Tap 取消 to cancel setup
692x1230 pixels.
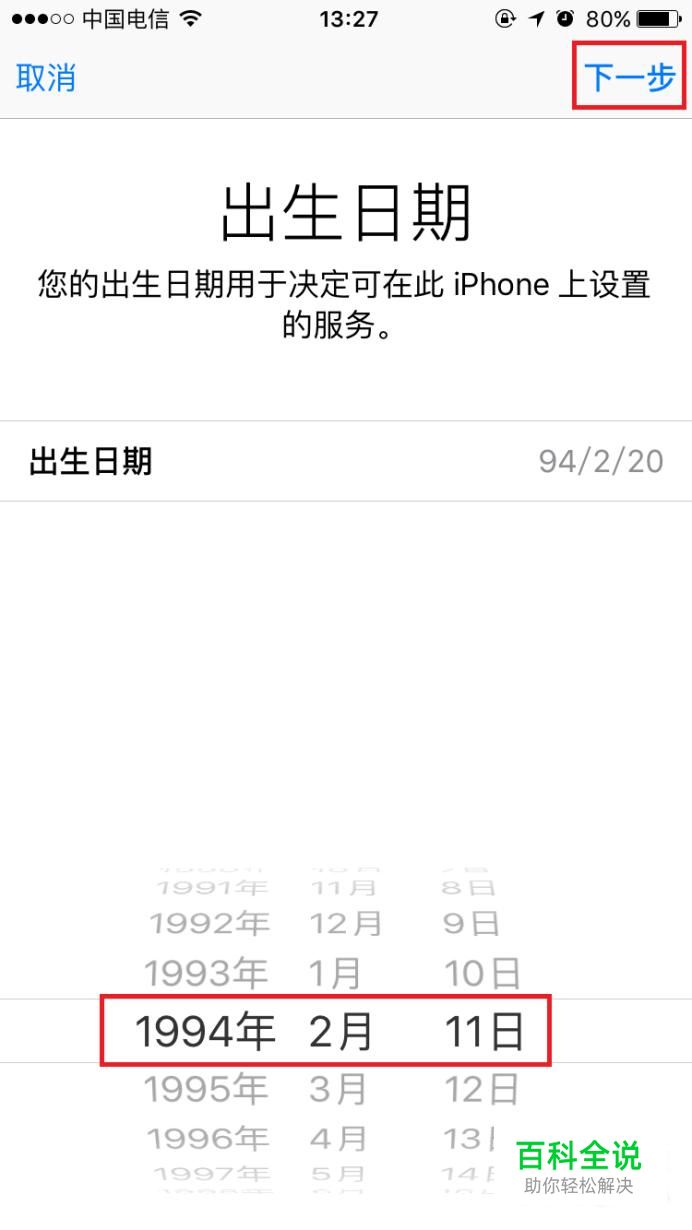[x=46, y=78]
